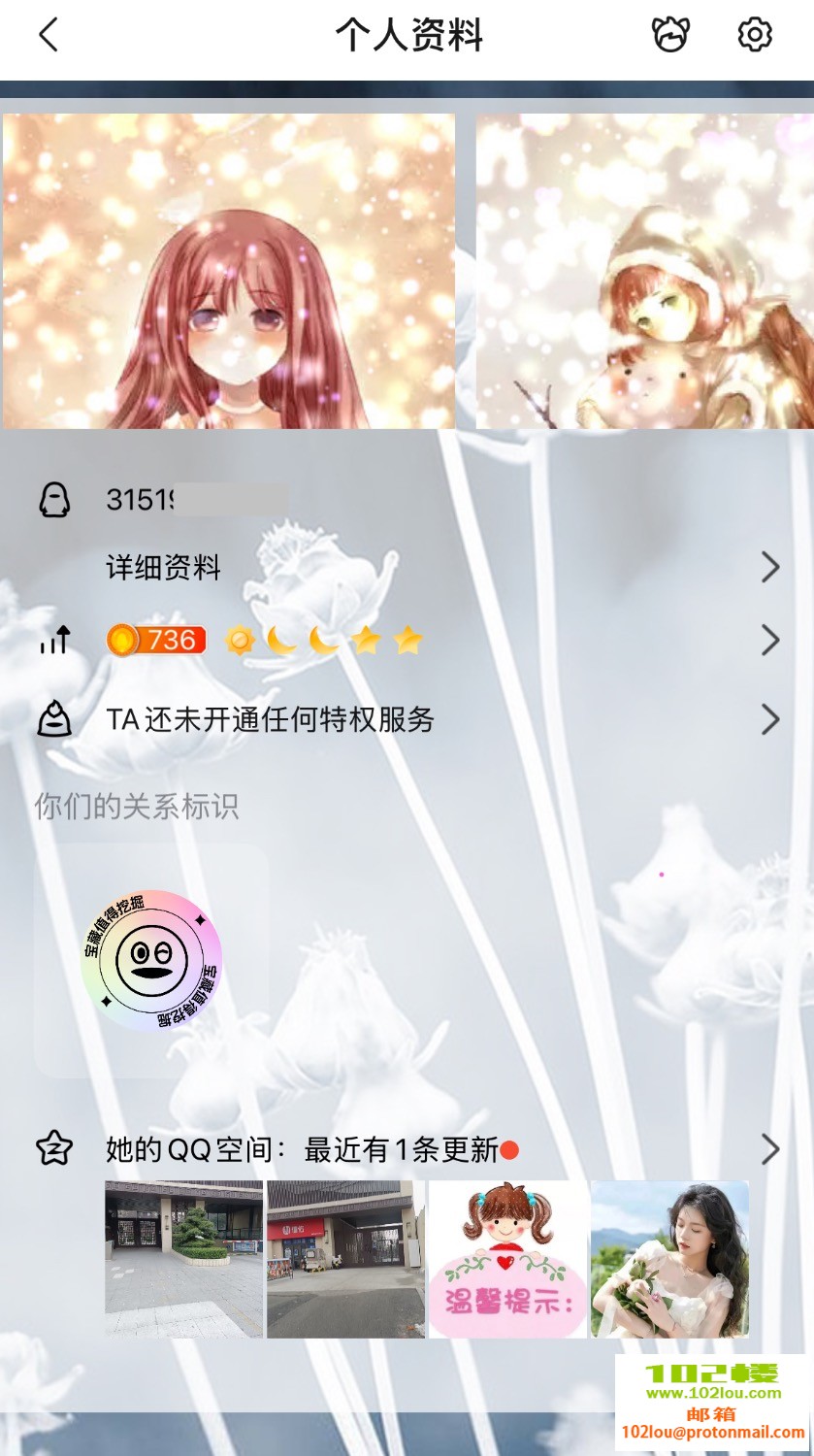Open the 宝藏值得挖掘 relationship badge
The width and height of the screenshot is (814, 1456).
[x=151, y=959]
